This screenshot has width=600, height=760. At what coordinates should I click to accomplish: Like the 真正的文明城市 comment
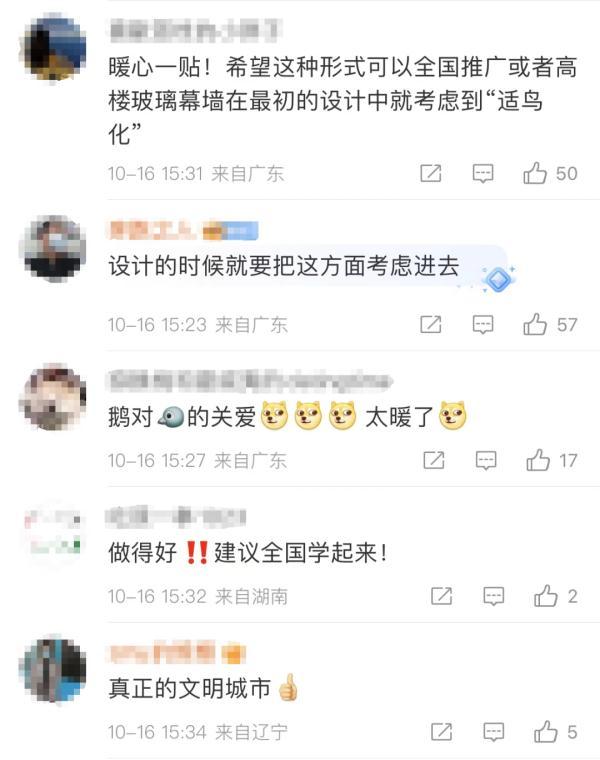pos(546,732)
